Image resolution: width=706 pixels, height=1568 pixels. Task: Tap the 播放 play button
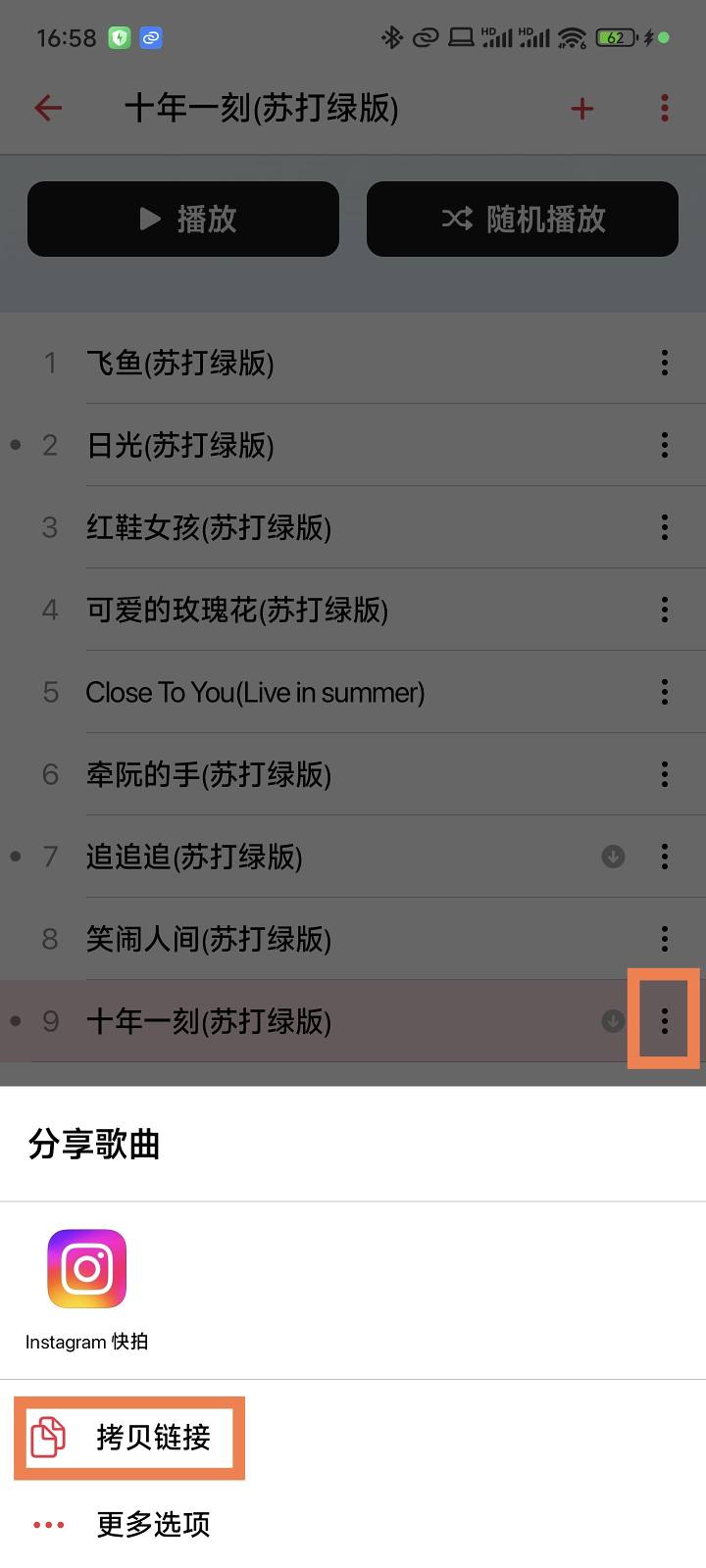[x=183, y=219]
